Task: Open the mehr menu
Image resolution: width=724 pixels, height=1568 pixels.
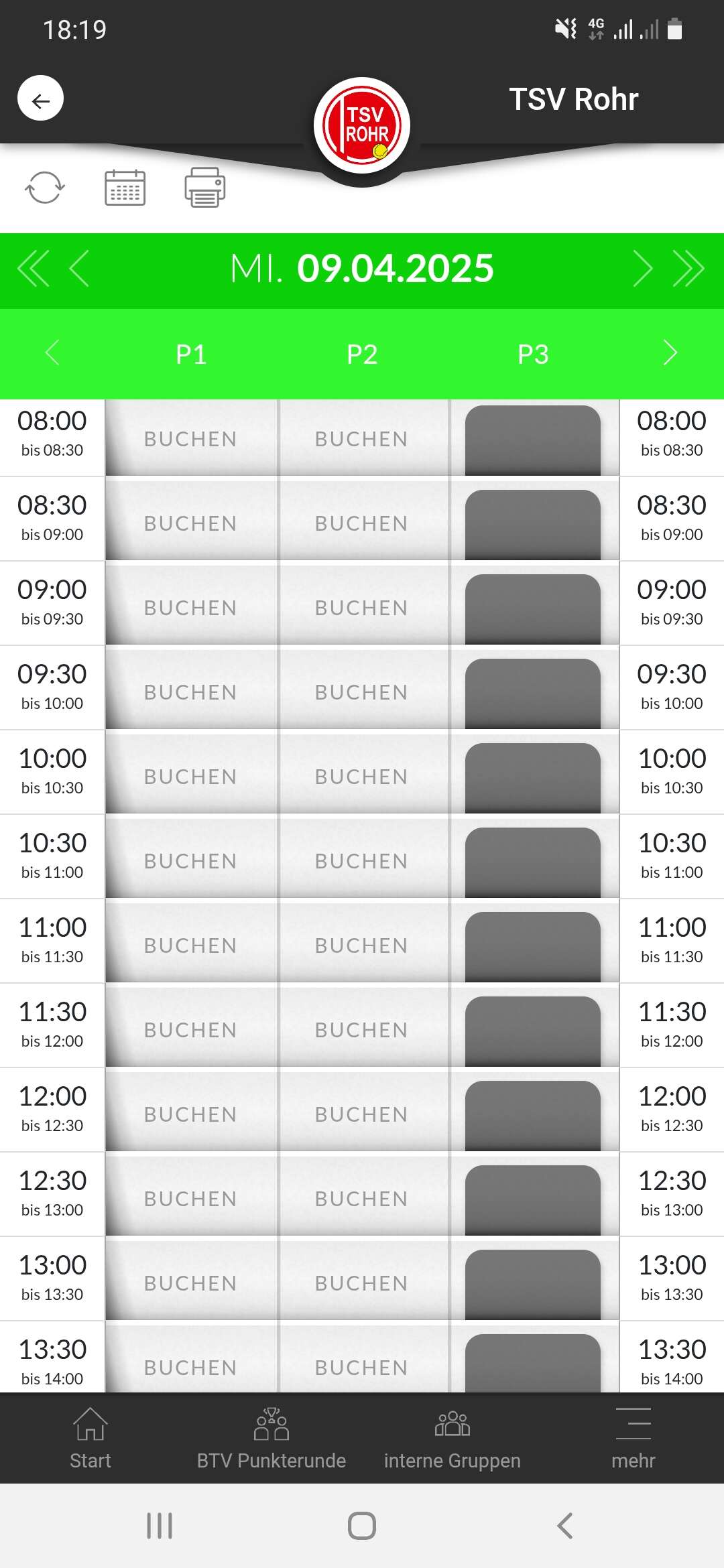Action: [633, 1438]
